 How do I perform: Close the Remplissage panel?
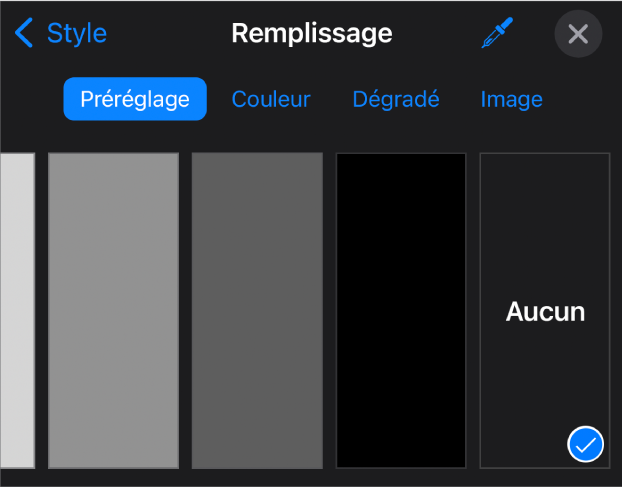(x=578, y=34)
